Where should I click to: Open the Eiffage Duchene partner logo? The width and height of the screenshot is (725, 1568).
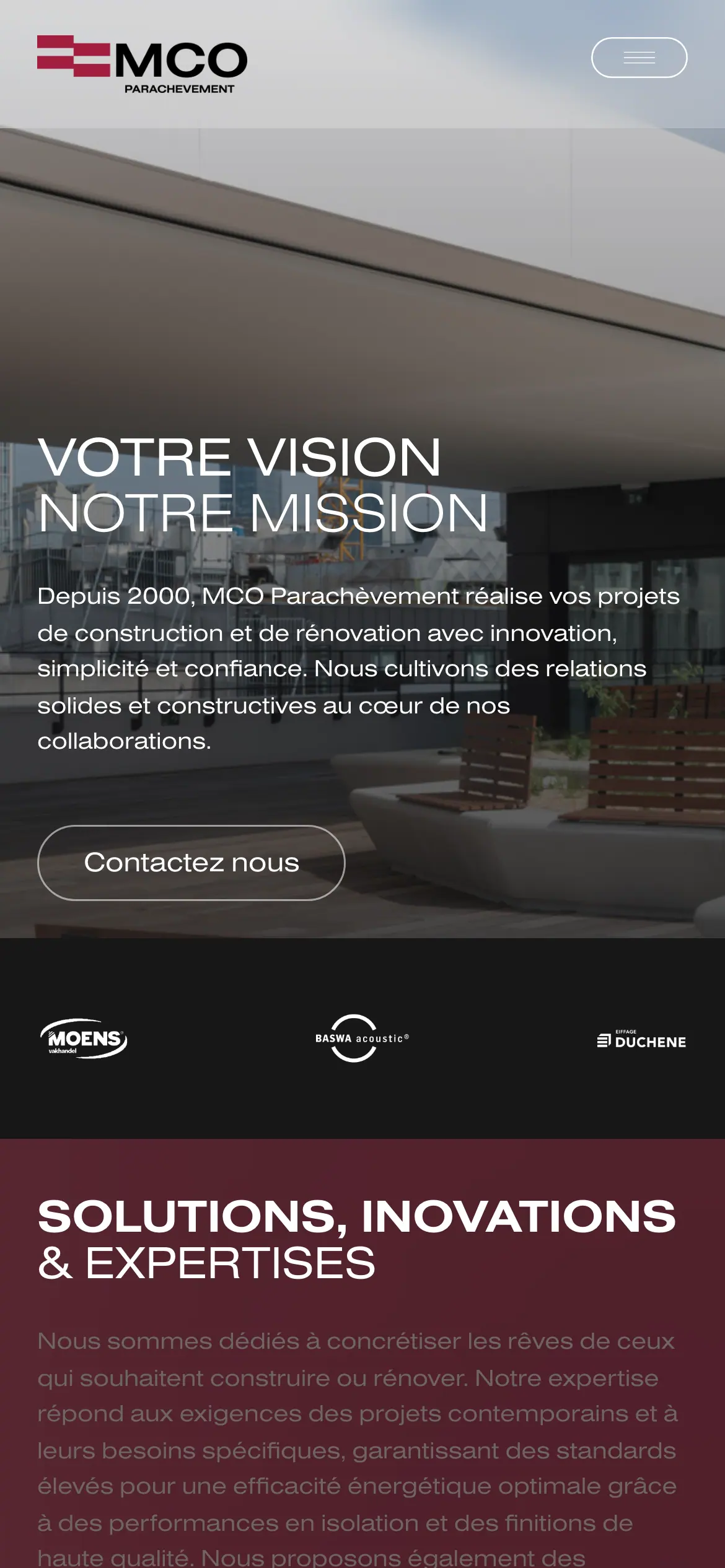[x=641, y=1039]
